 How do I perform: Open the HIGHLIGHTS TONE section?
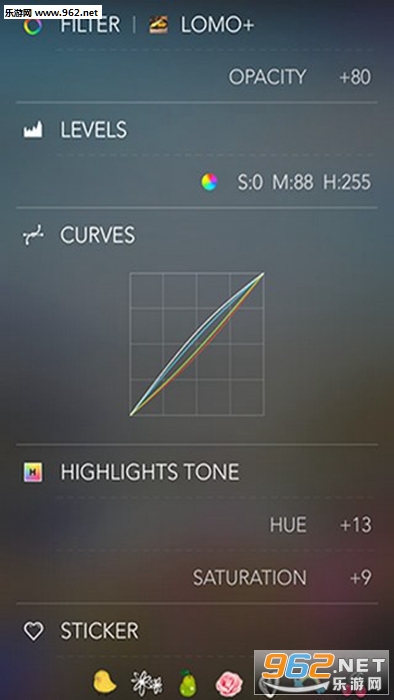[196, 472]
